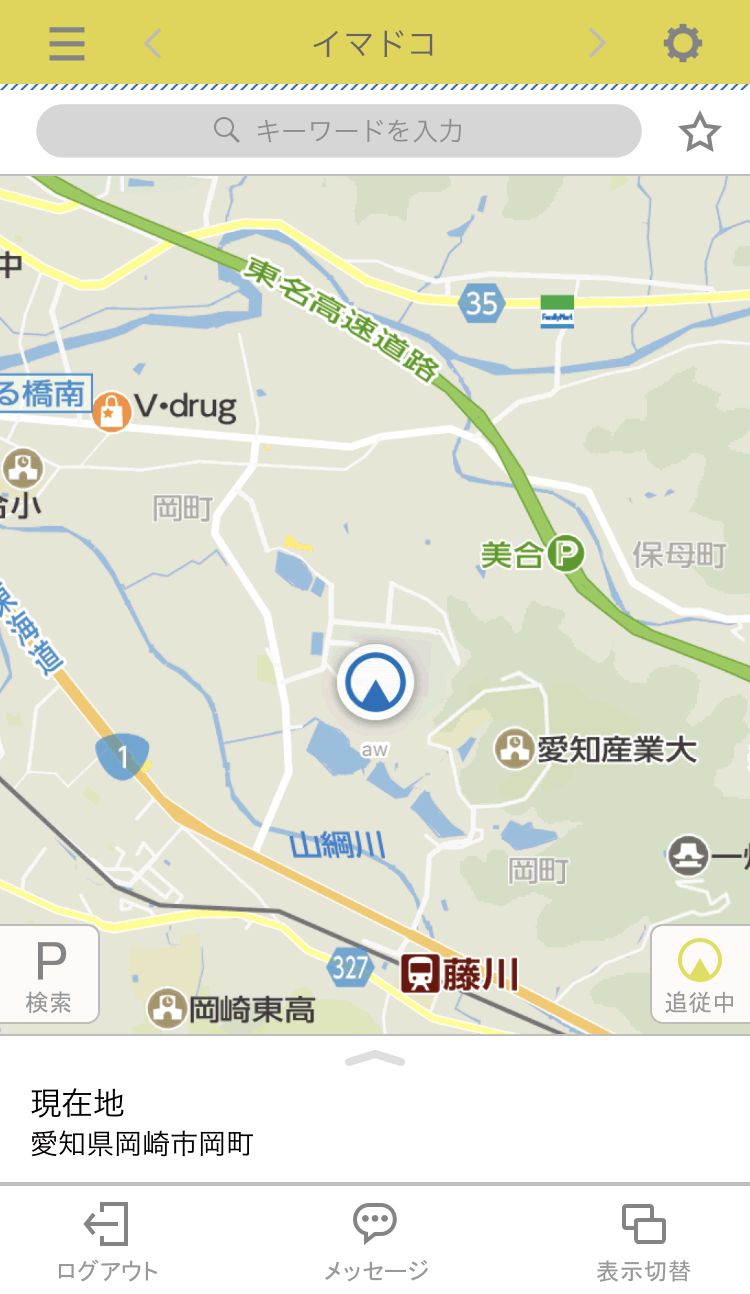Tap the parking 検索 button
Viewport: 750px width, 1294px height.
coord(49,974)
